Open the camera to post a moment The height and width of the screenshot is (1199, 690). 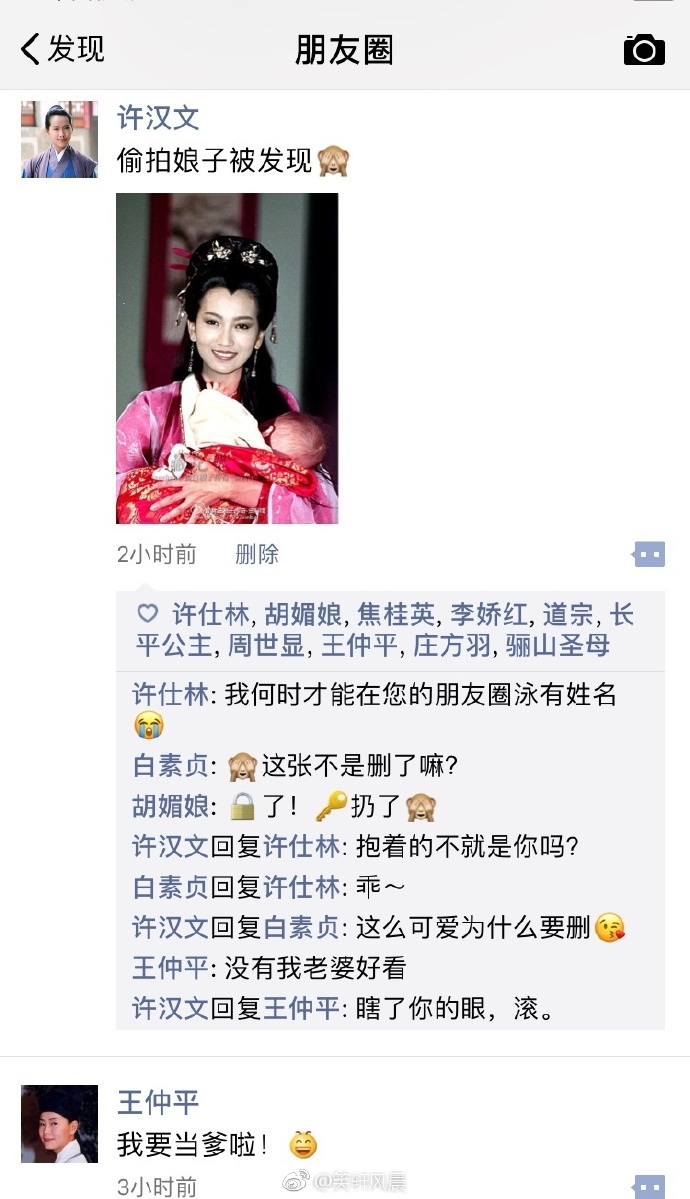[644, 49]
